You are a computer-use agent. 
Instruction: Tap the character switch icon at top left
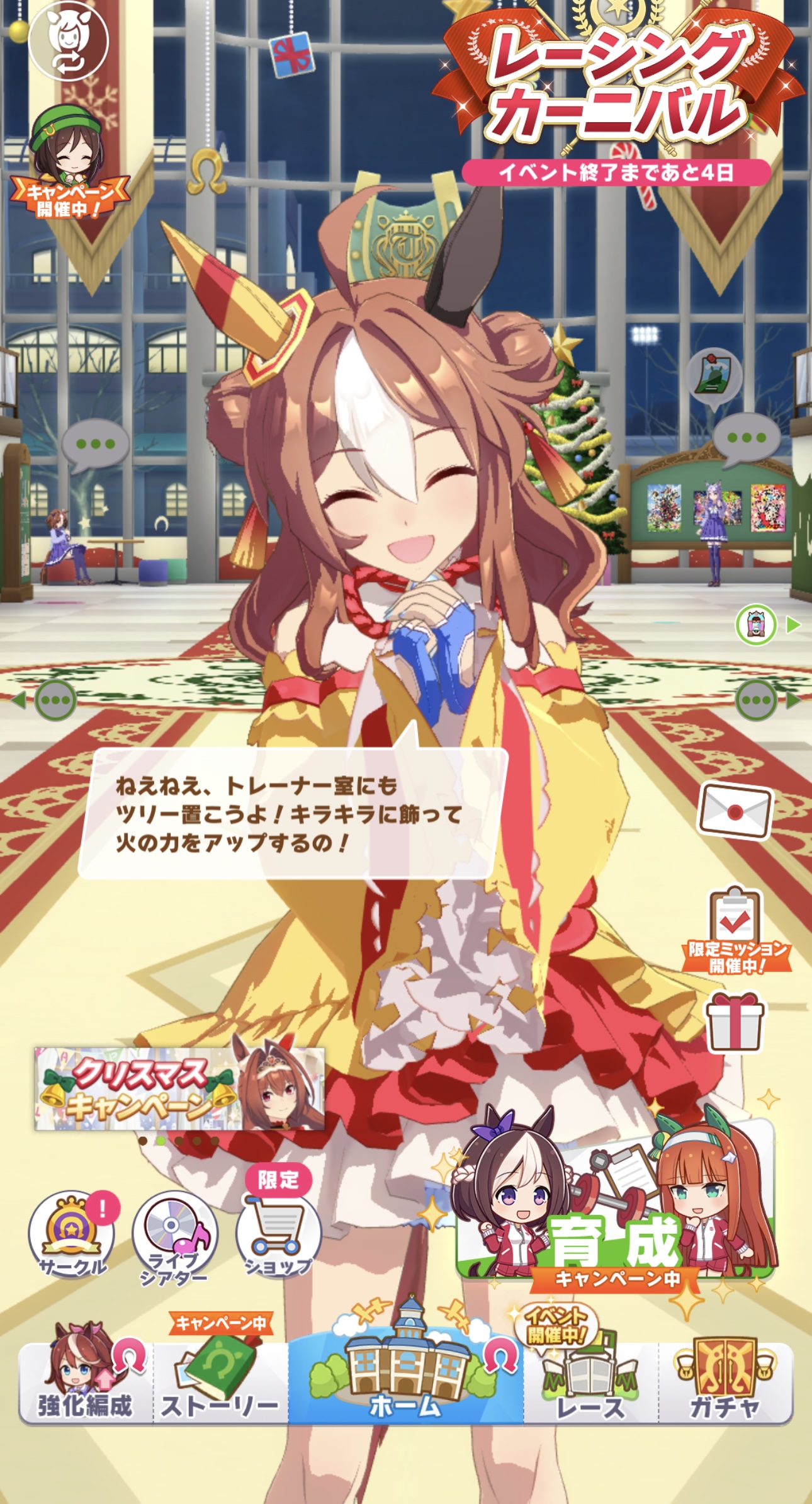pyautogui.click(x=69, y=41)
